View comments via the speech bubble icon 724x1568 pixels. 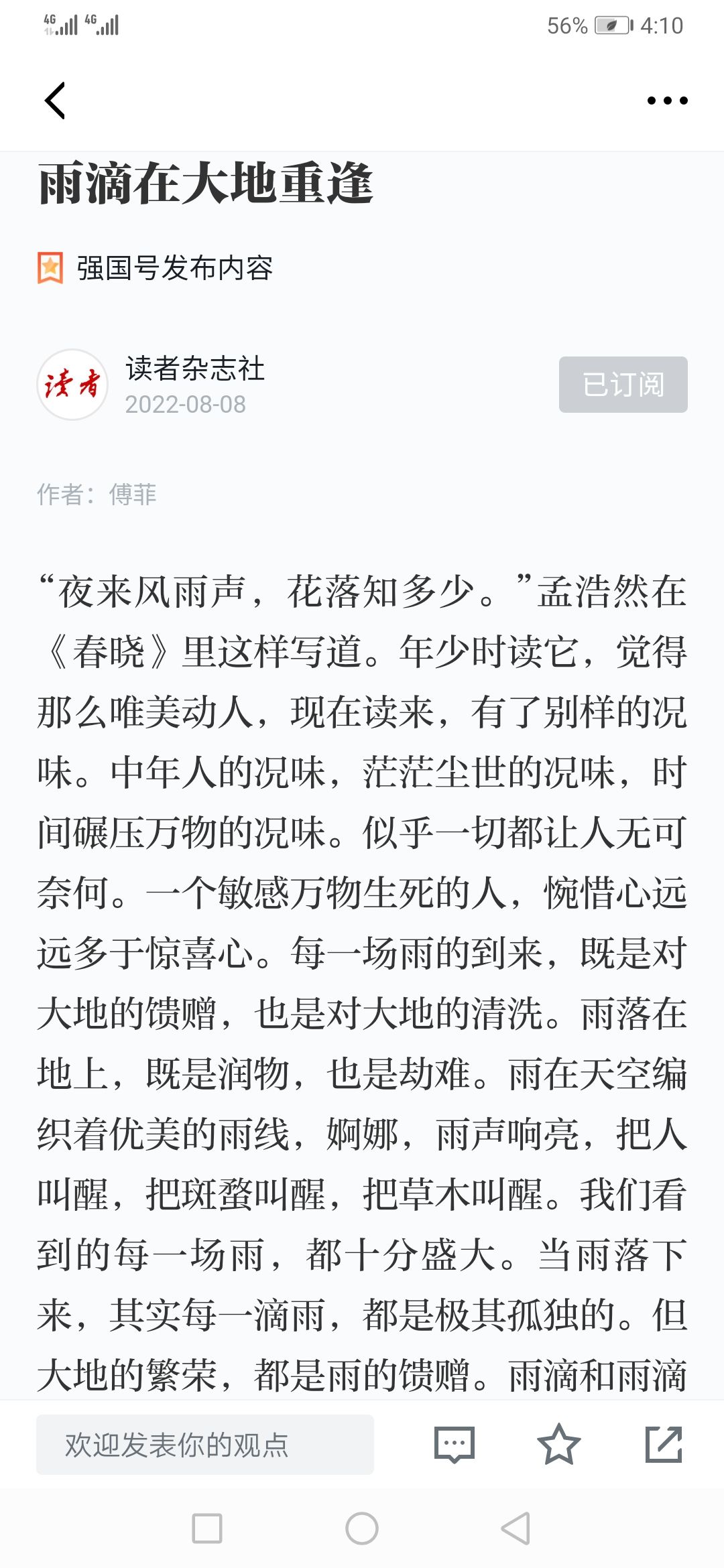click(455, 1445)
